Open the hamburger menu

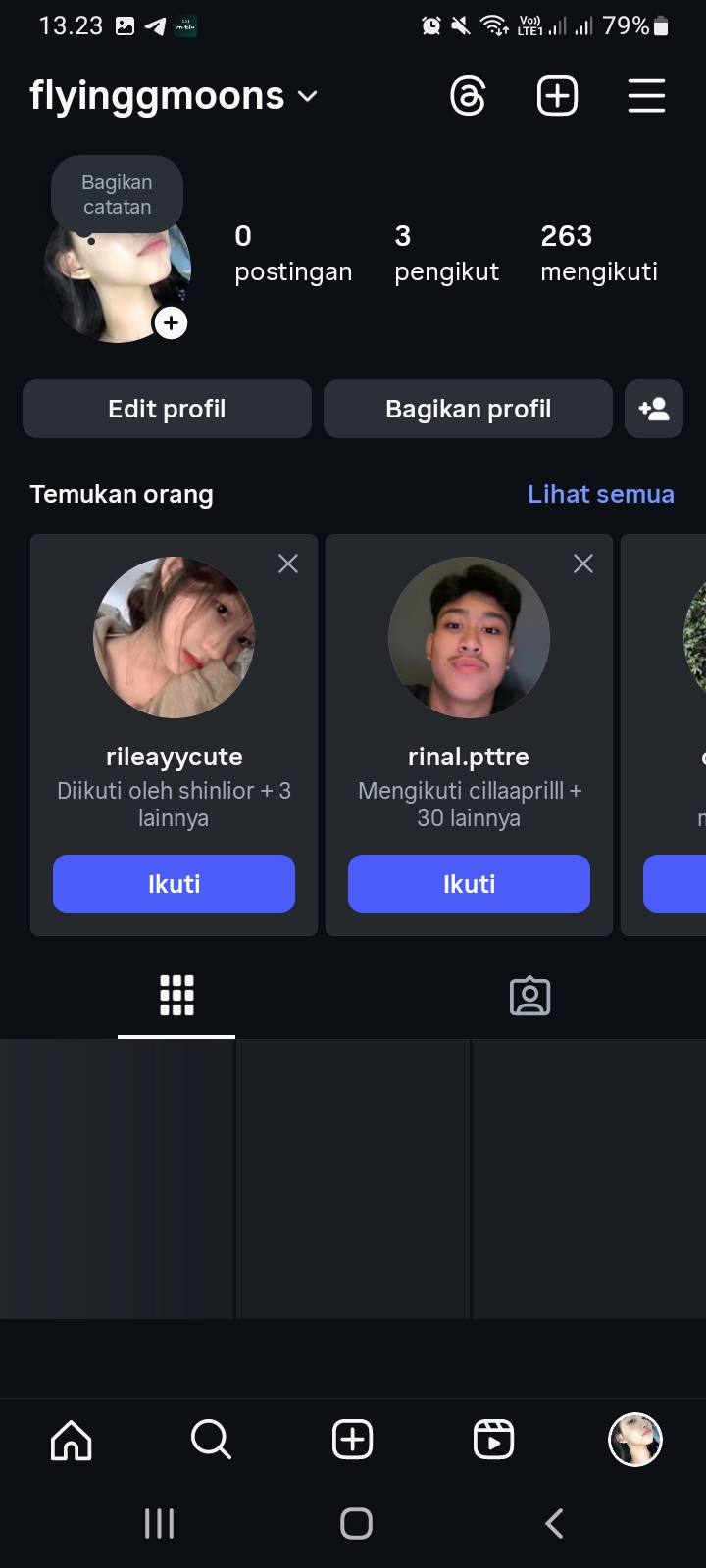tap(646, 96)
